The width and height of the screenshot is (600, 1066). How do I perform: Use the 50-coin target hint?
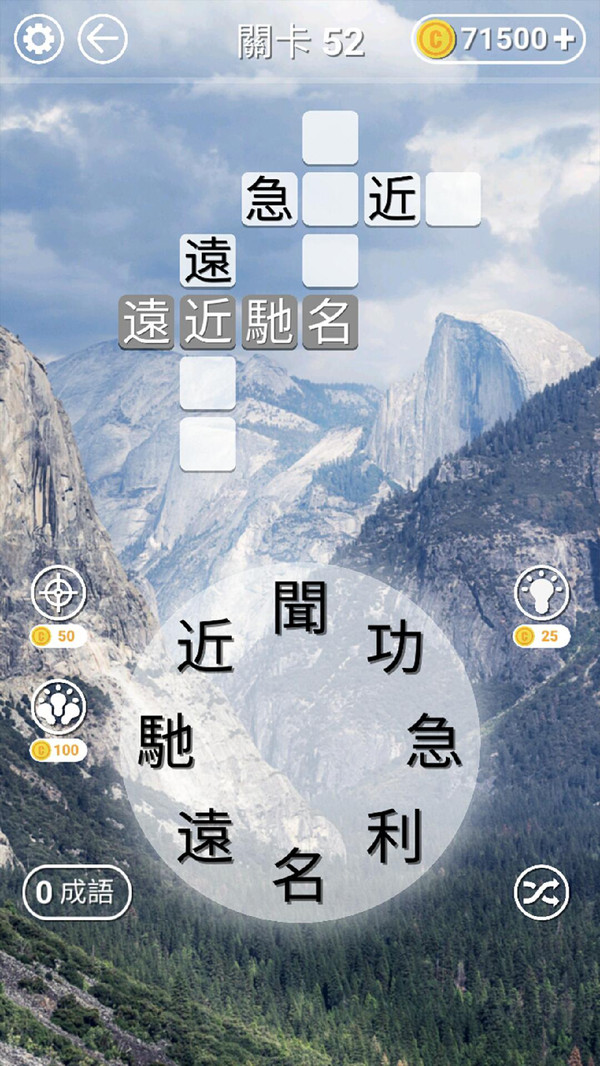(59, 594)
